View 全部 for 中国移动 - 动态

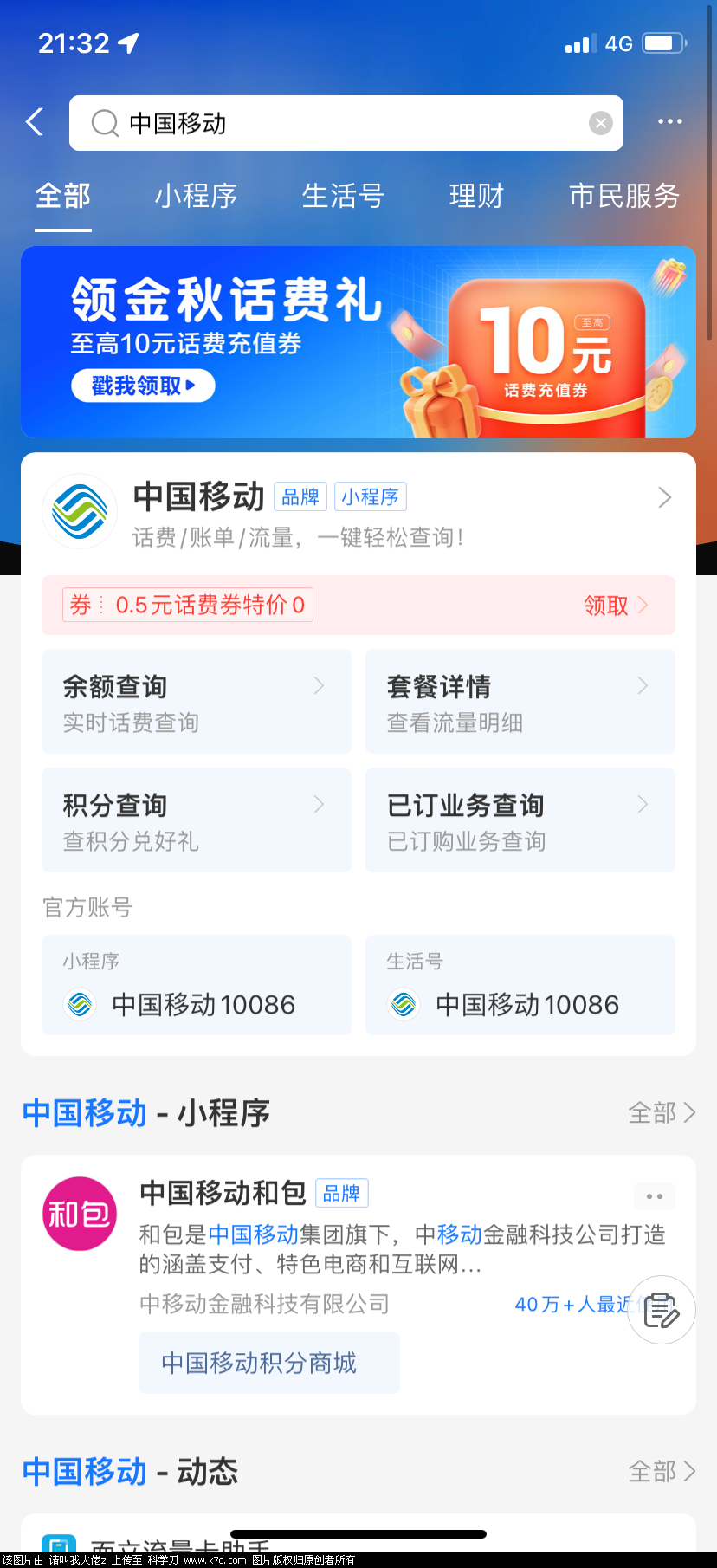click(662, 1471)
